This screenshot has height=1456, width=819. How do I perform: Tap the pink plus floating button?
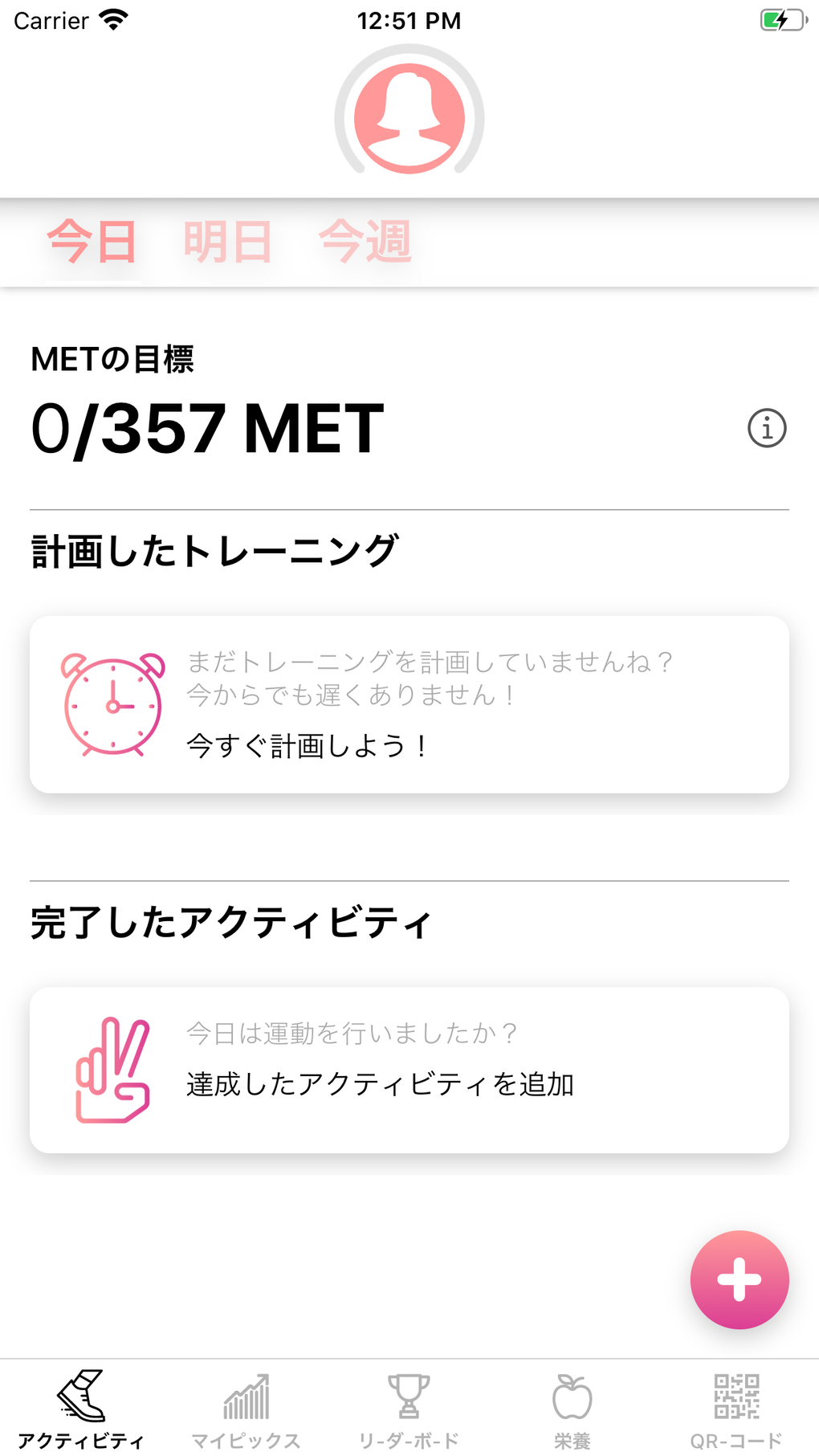click(x=739, y=1279)
